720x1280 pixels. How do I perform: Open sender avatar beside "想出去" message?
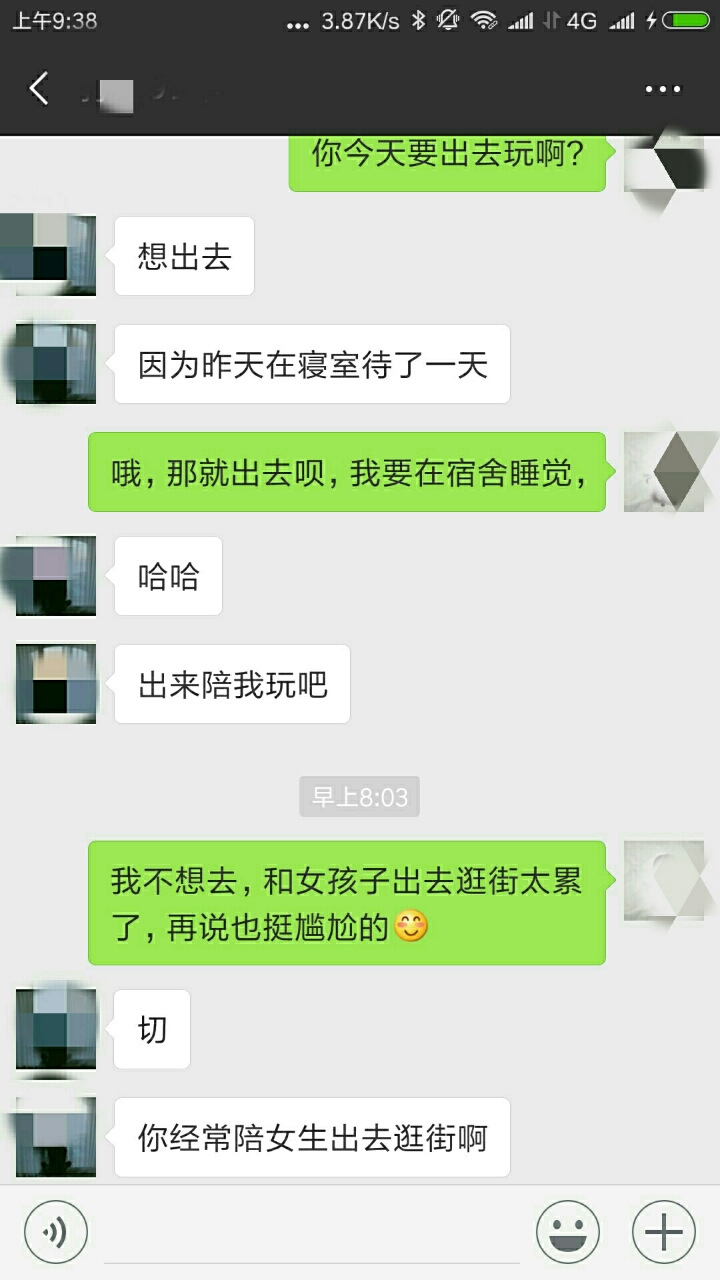pyautogui.click(x=56, y=255)
